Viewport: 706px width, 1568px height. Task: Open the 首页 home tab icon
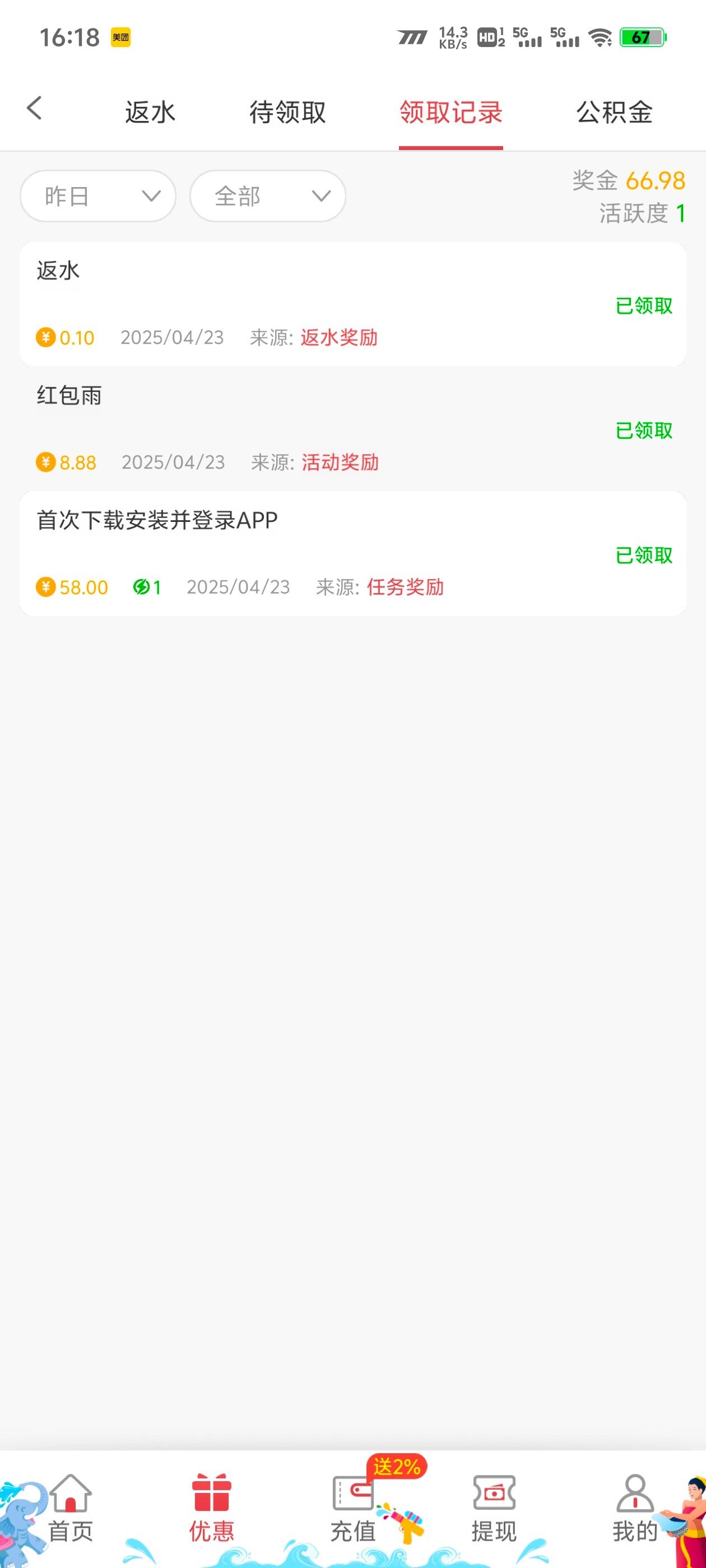[70, 1494]
